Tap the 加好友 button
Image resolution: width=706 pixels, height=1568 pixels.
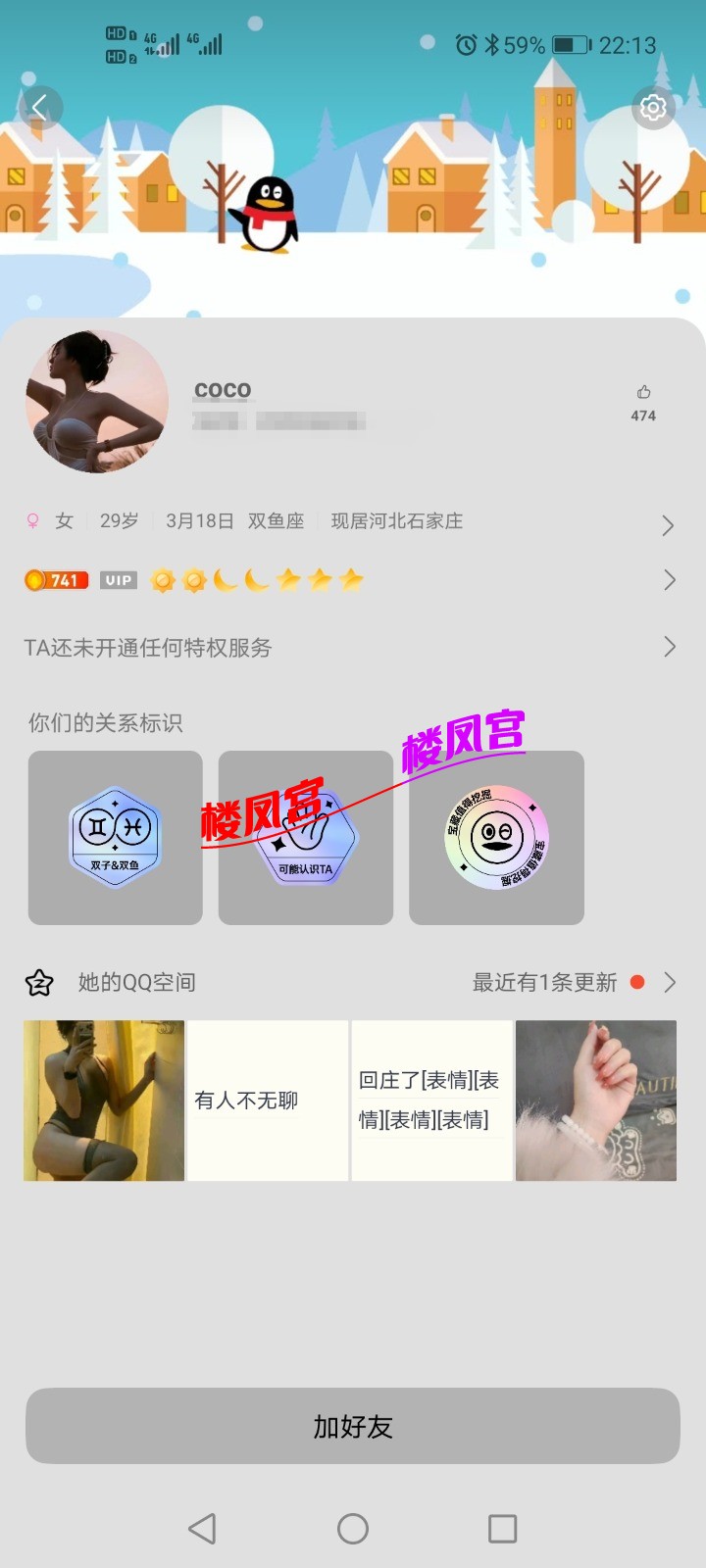[352, 1427]
